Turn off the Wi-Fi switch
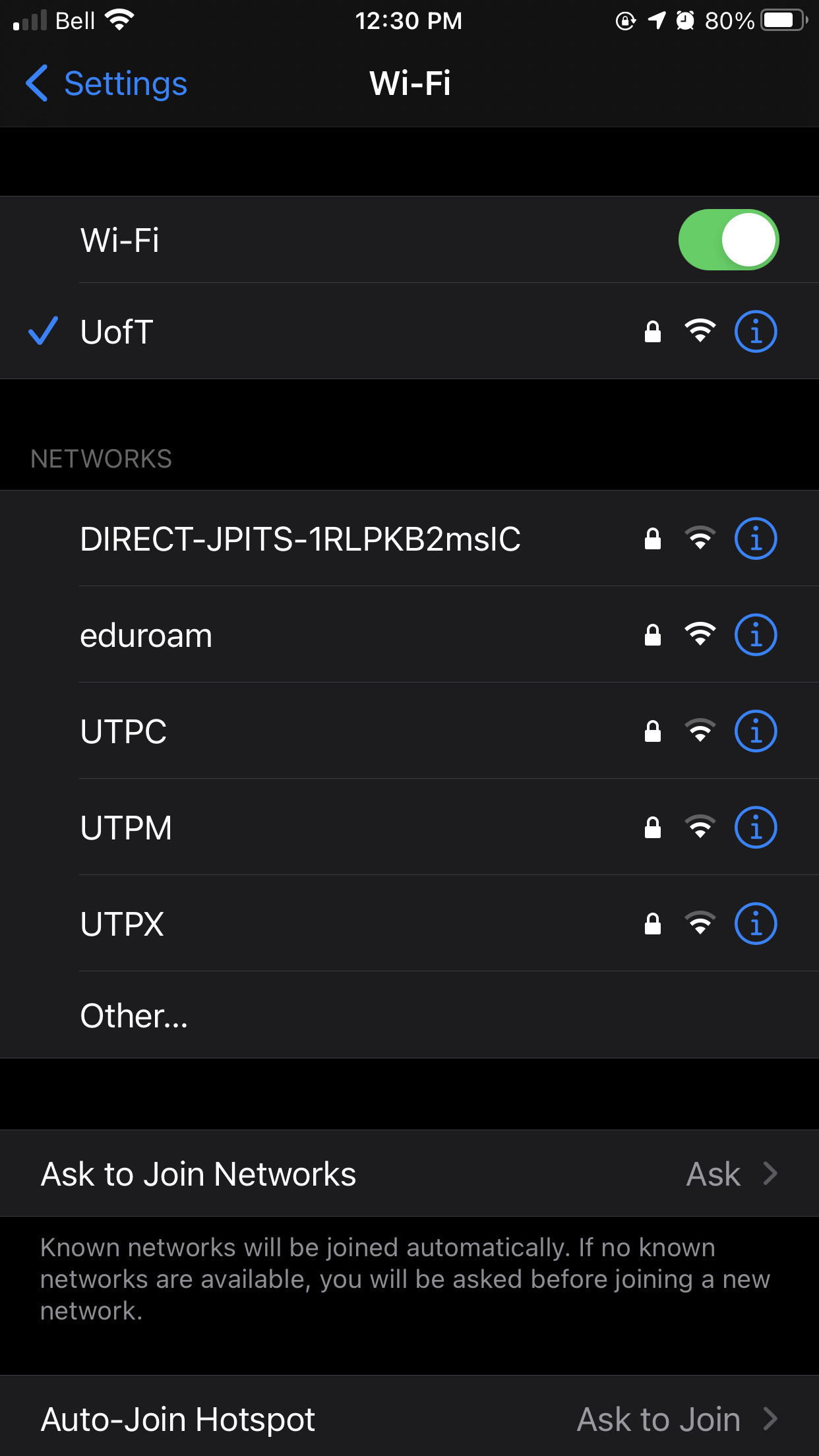The image size is (819, 1456). tap(729, 239)
